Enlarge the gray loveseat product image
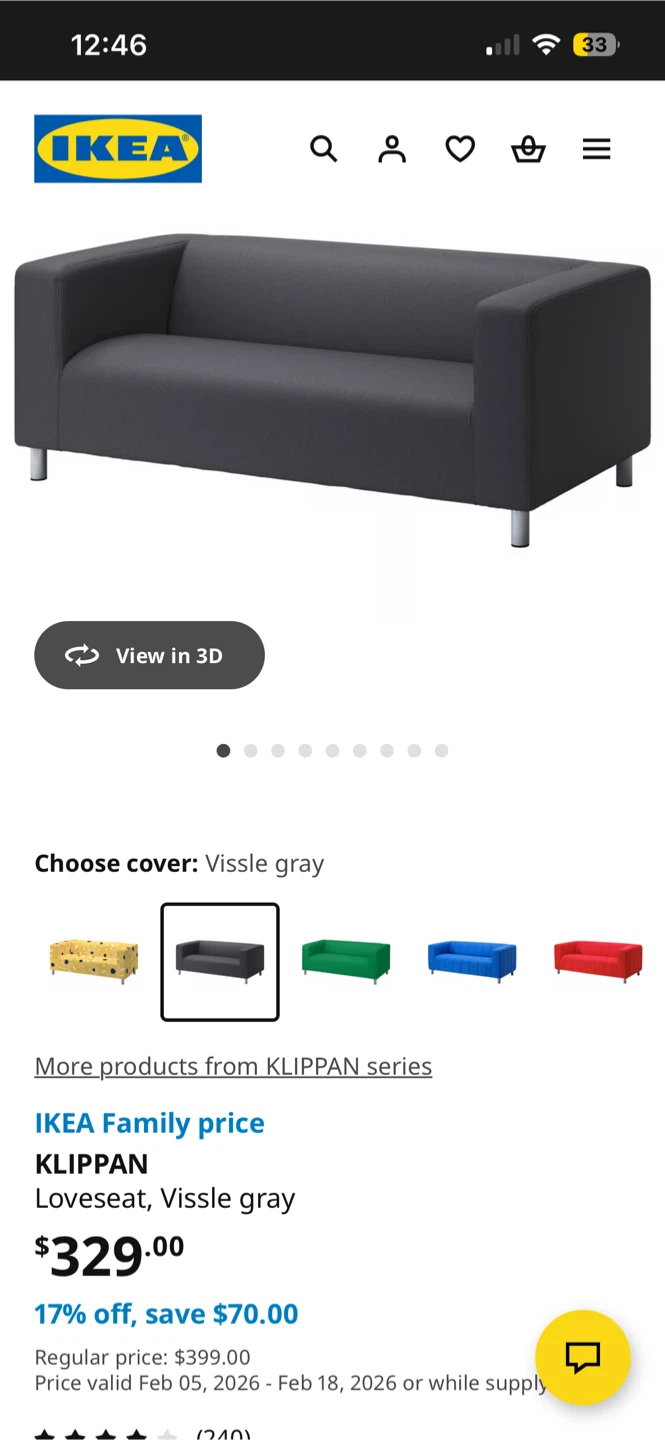The image size is (665, 1440). tap(332, 390)
